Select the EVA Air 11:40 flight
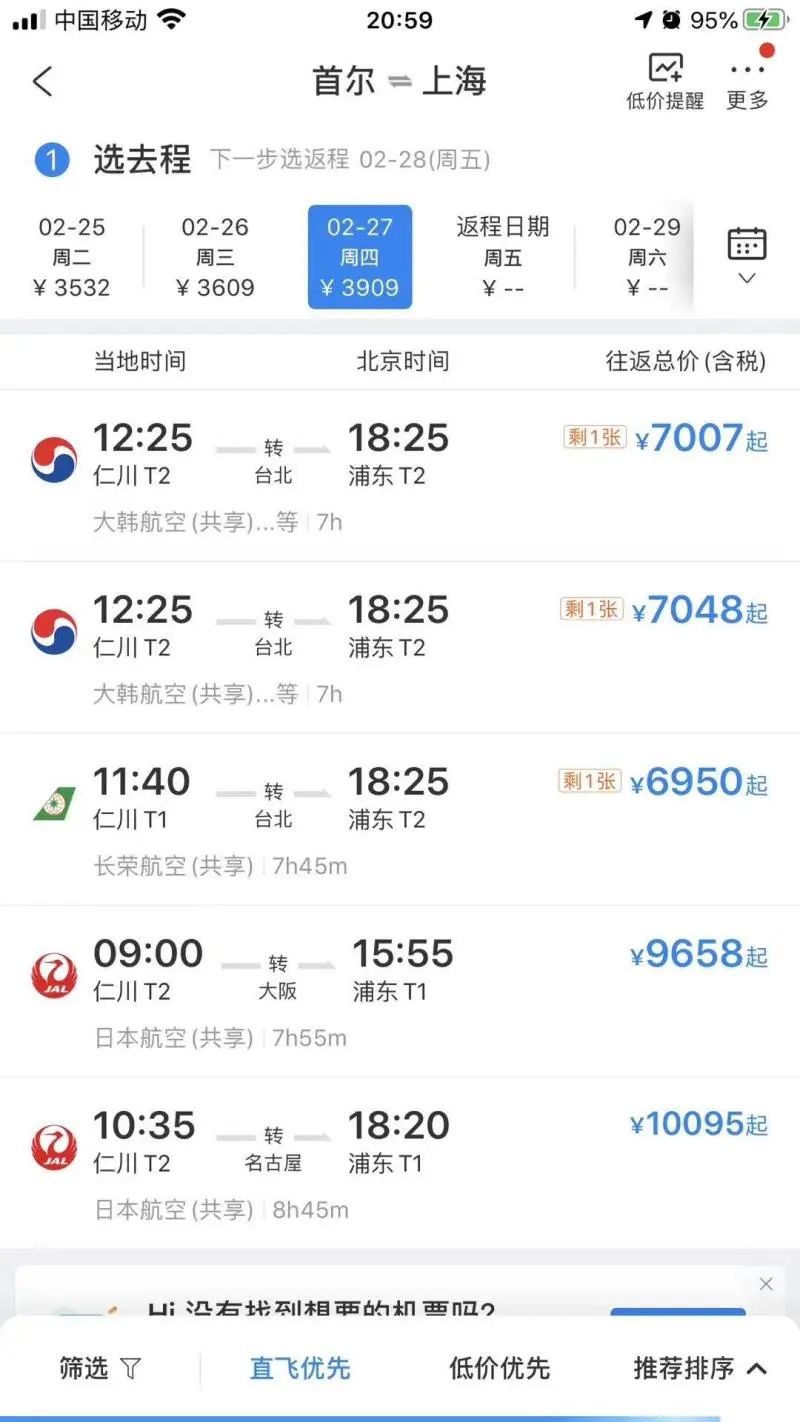800x1422 pixels. pos(400,819)
